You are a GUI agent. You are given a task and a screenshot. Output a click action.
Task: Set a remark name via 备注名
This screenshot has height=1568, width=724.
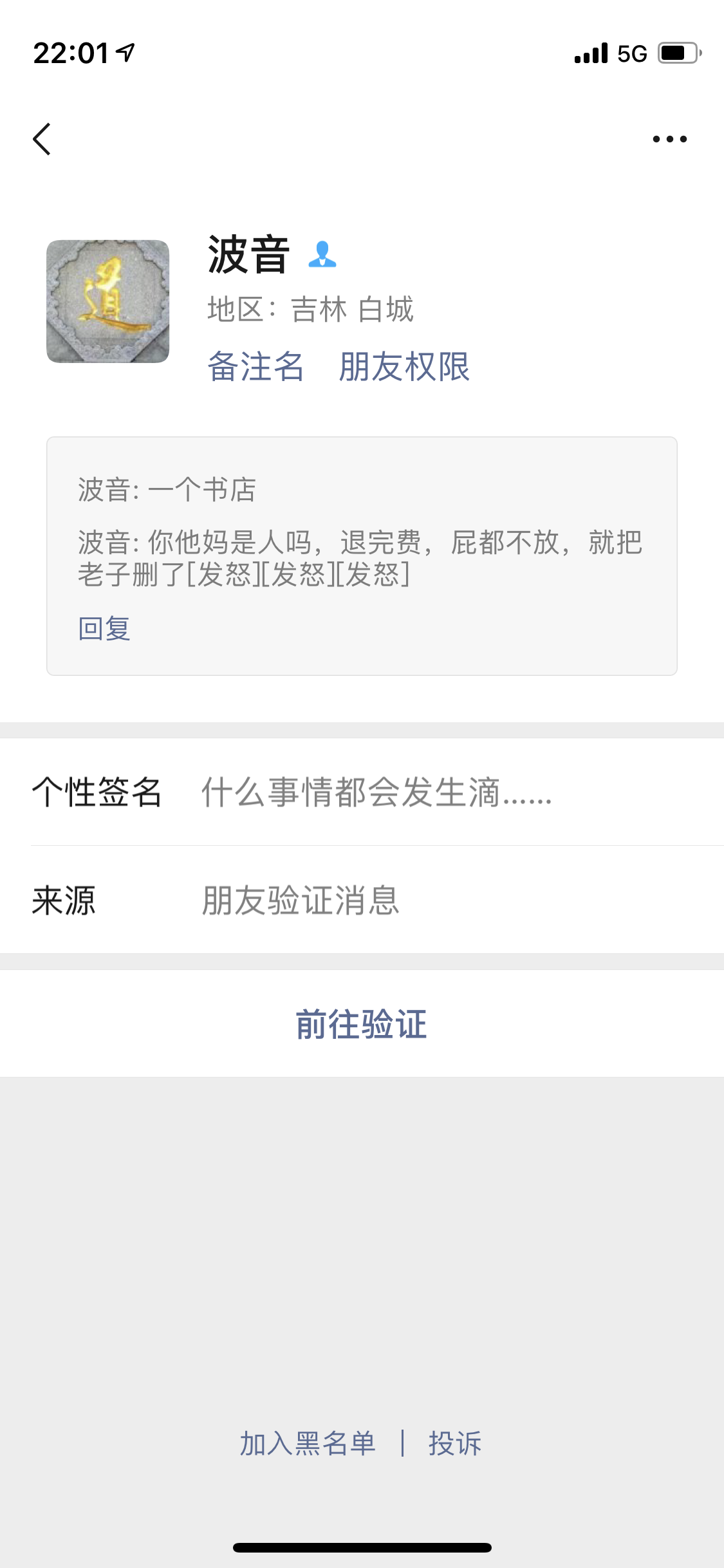pyautogui.click(x=255, y=367)
